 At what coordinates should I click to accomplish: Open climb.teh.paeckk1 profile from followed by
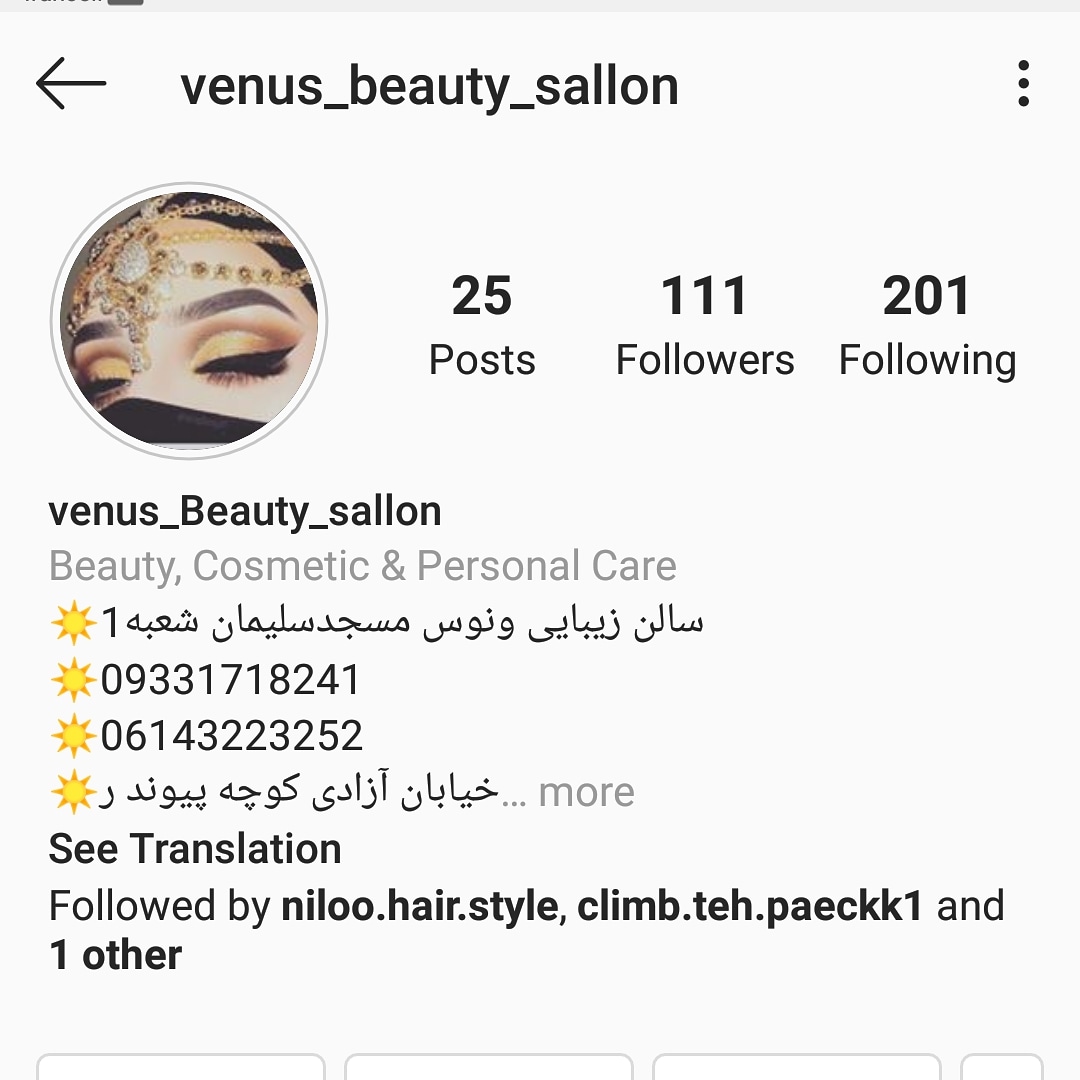point(749,906)
